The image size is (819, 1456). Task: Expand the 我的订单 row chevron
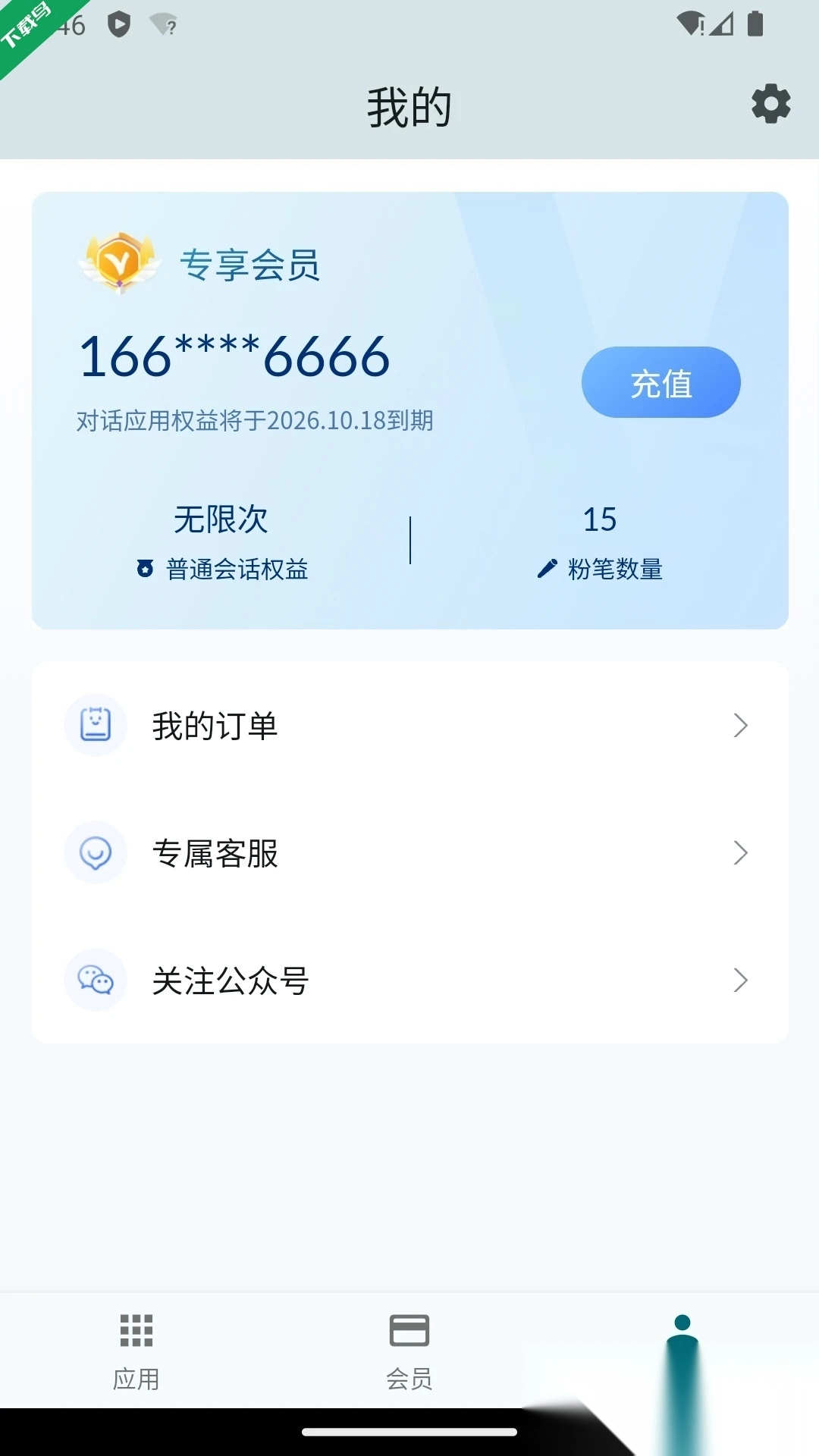point(741,725)
